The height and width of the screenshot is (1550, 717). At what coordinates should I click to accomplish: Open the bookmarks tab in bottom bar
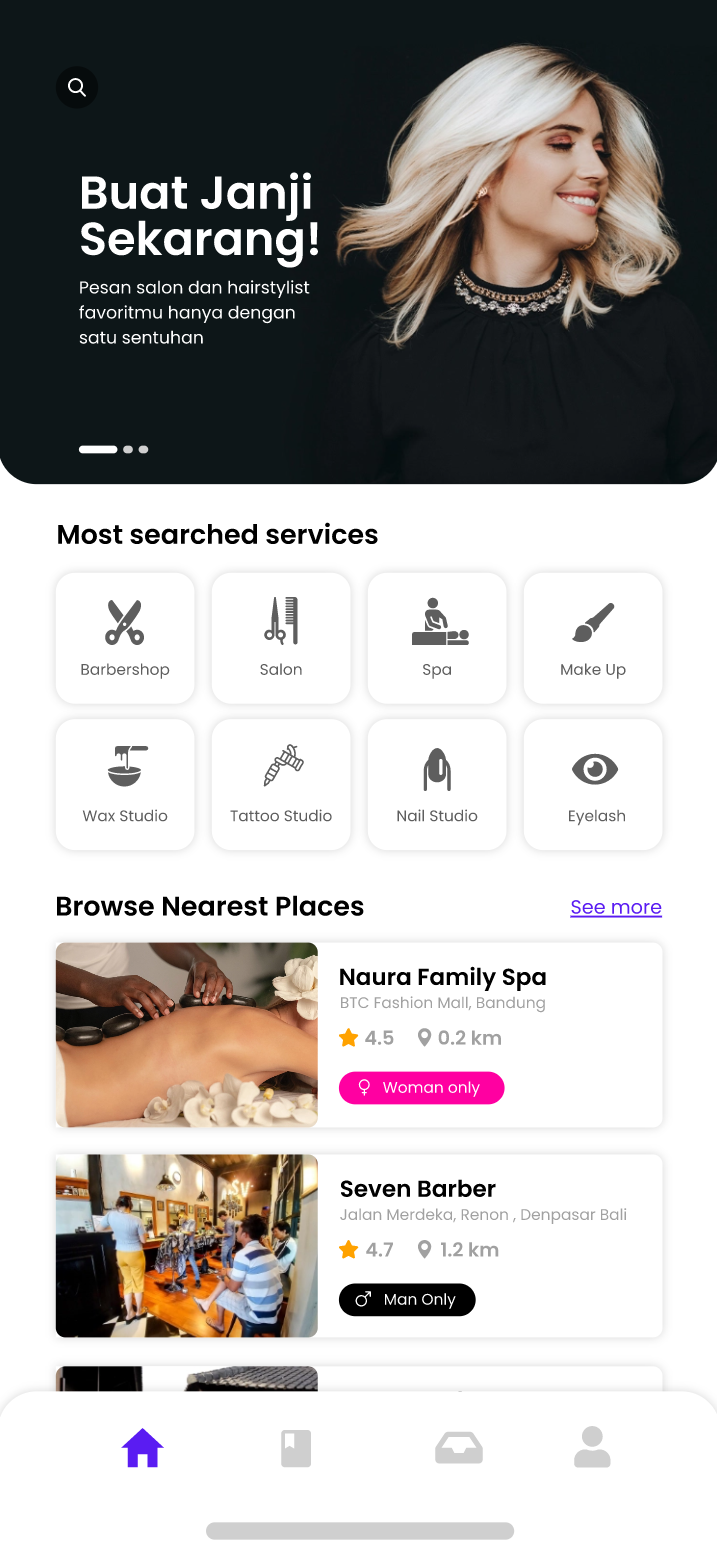click(x=296, y=1448)
